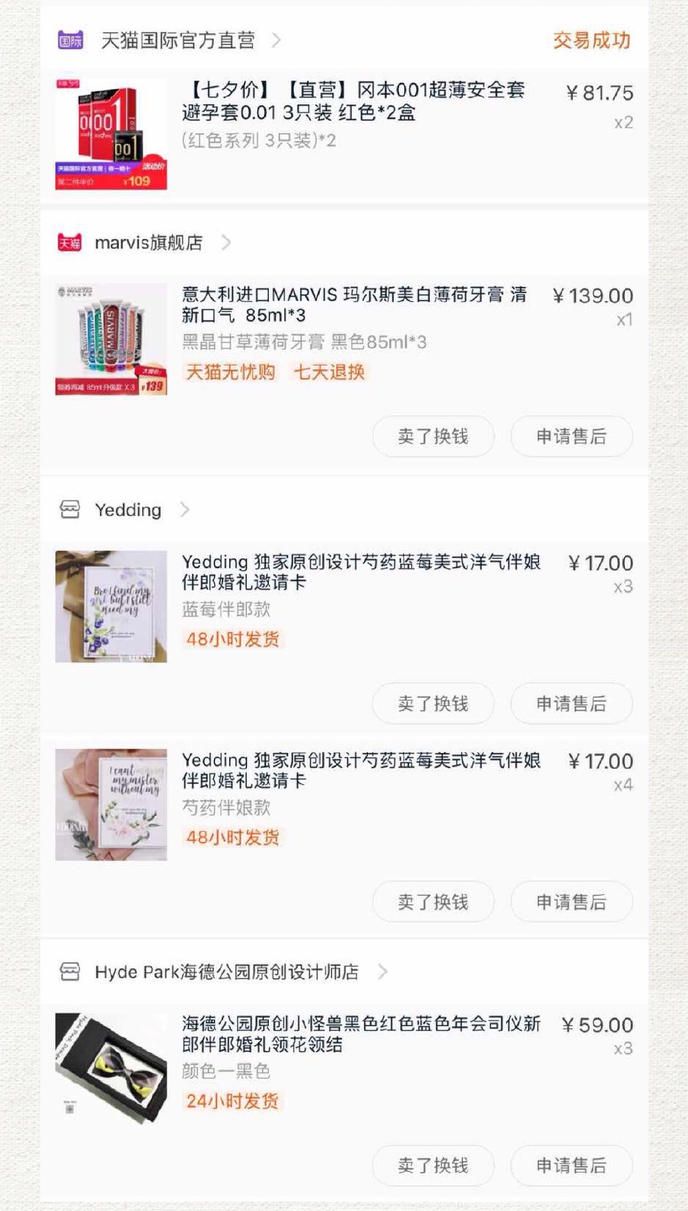The width and height of the screenshot is (688, 1211).
Task: Apply for 申请售后 on 蓝莓伴郎款 card
Action: 571,704
